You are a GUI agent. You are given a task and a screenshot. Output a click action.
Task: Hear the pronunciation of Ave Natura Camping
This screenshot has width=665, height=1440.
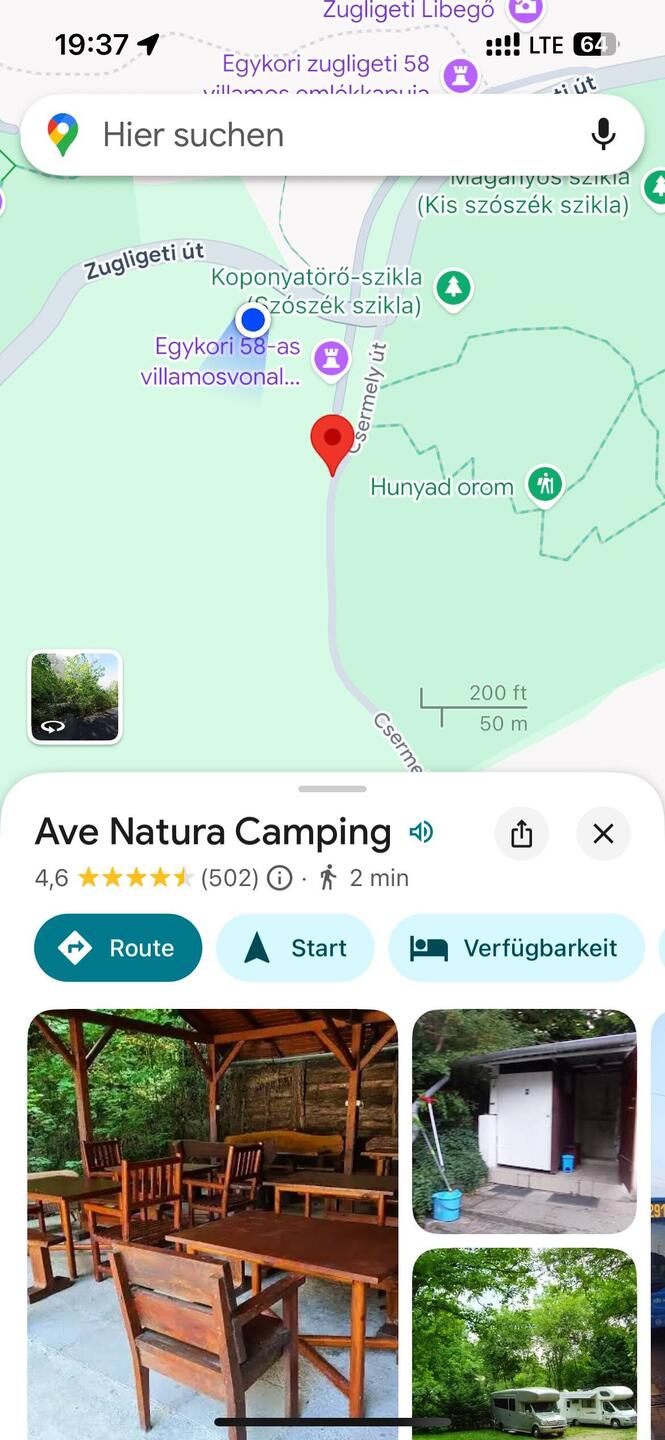coord(421,832)
